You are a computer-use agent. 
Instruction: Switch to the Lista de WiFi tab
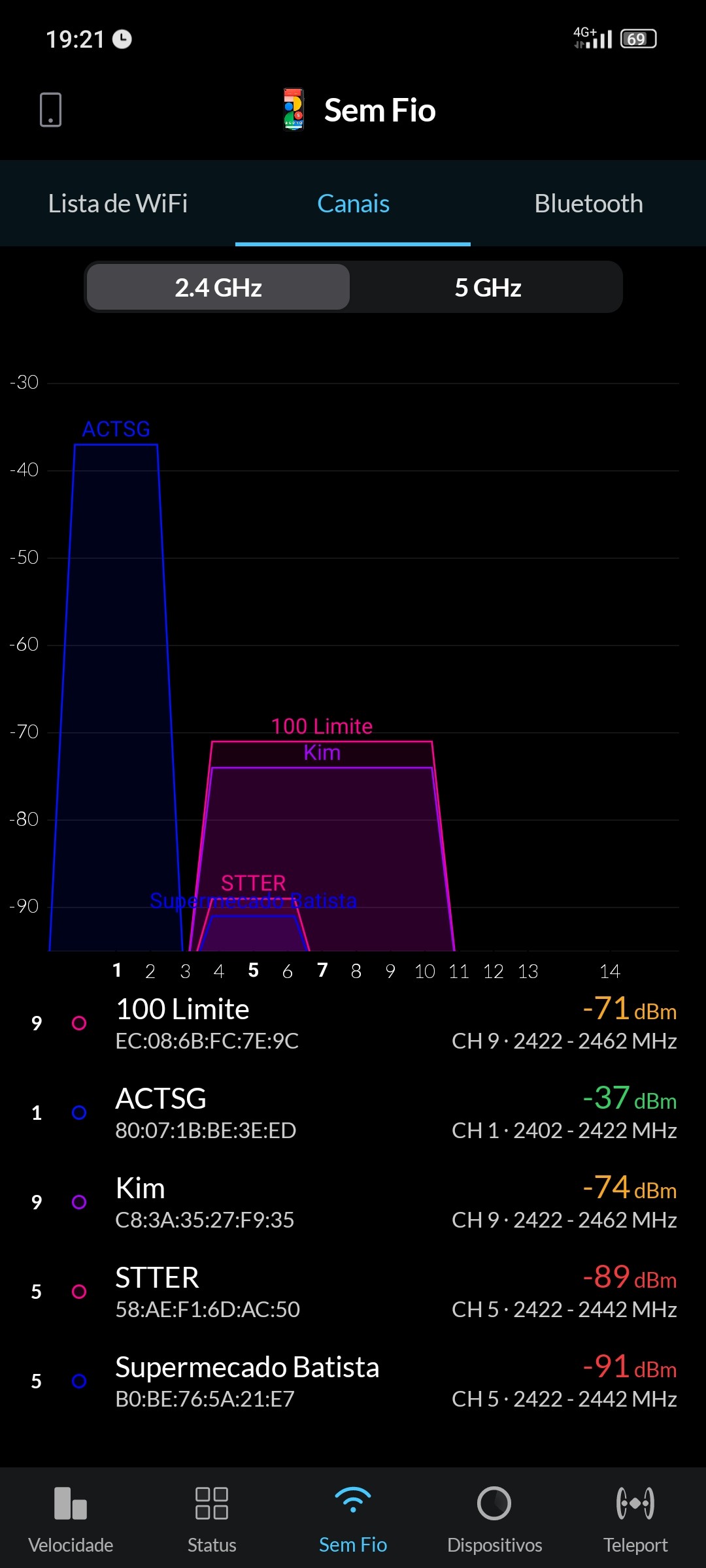[x=118, y=204]
